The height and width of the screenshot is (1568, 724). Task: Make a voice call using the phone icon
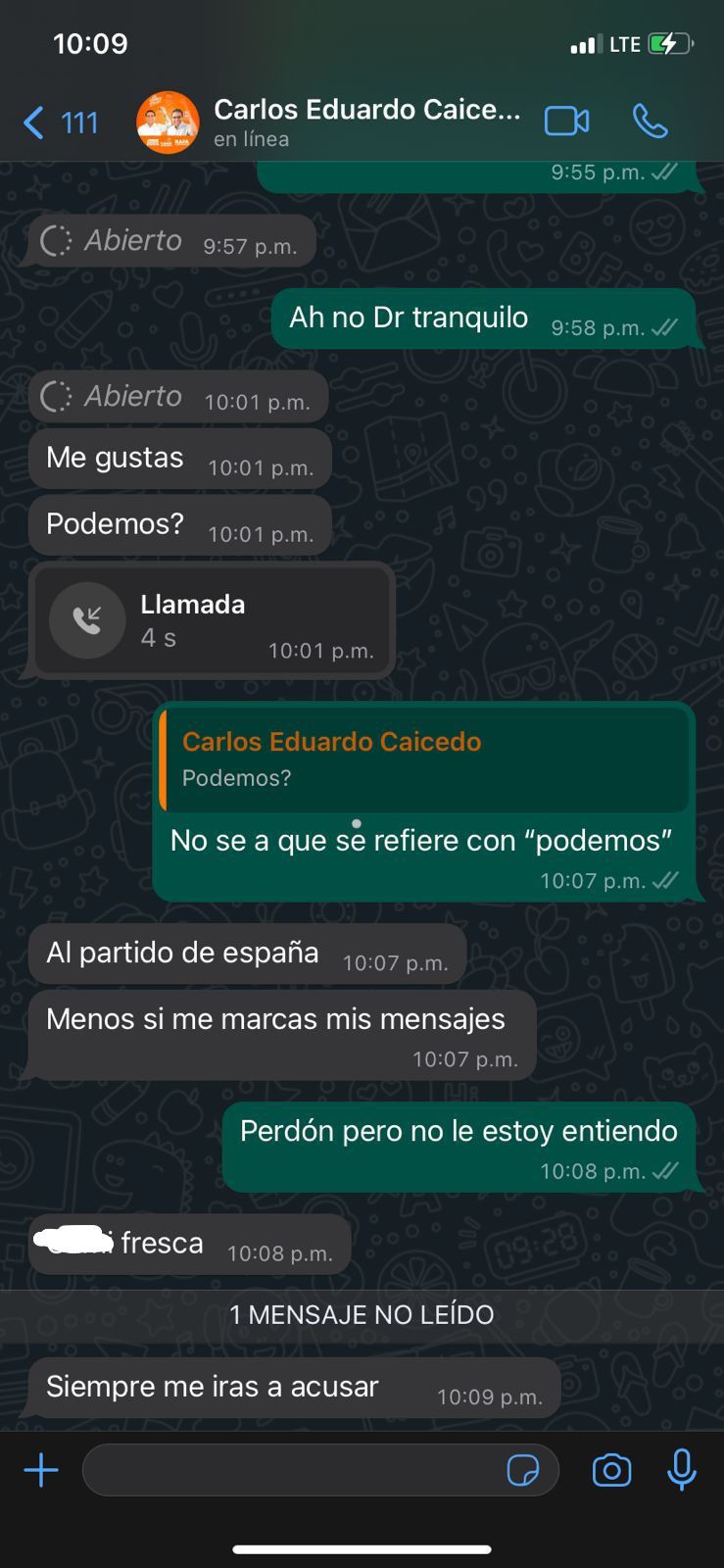[x=650, y=120]
